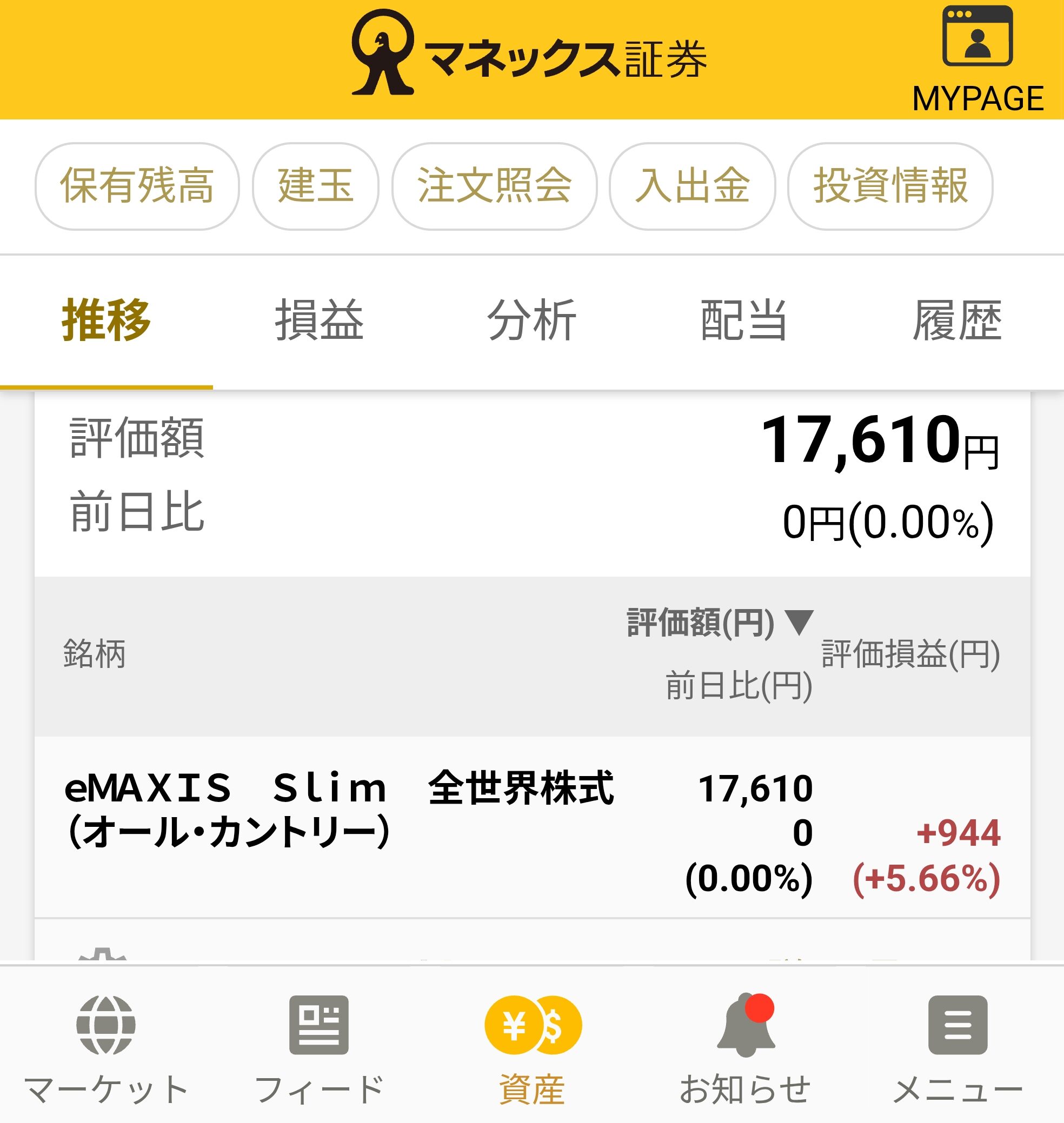Open the フィード tab
This screenshot has width=1064, height=1123.
tap(319, 1049)
